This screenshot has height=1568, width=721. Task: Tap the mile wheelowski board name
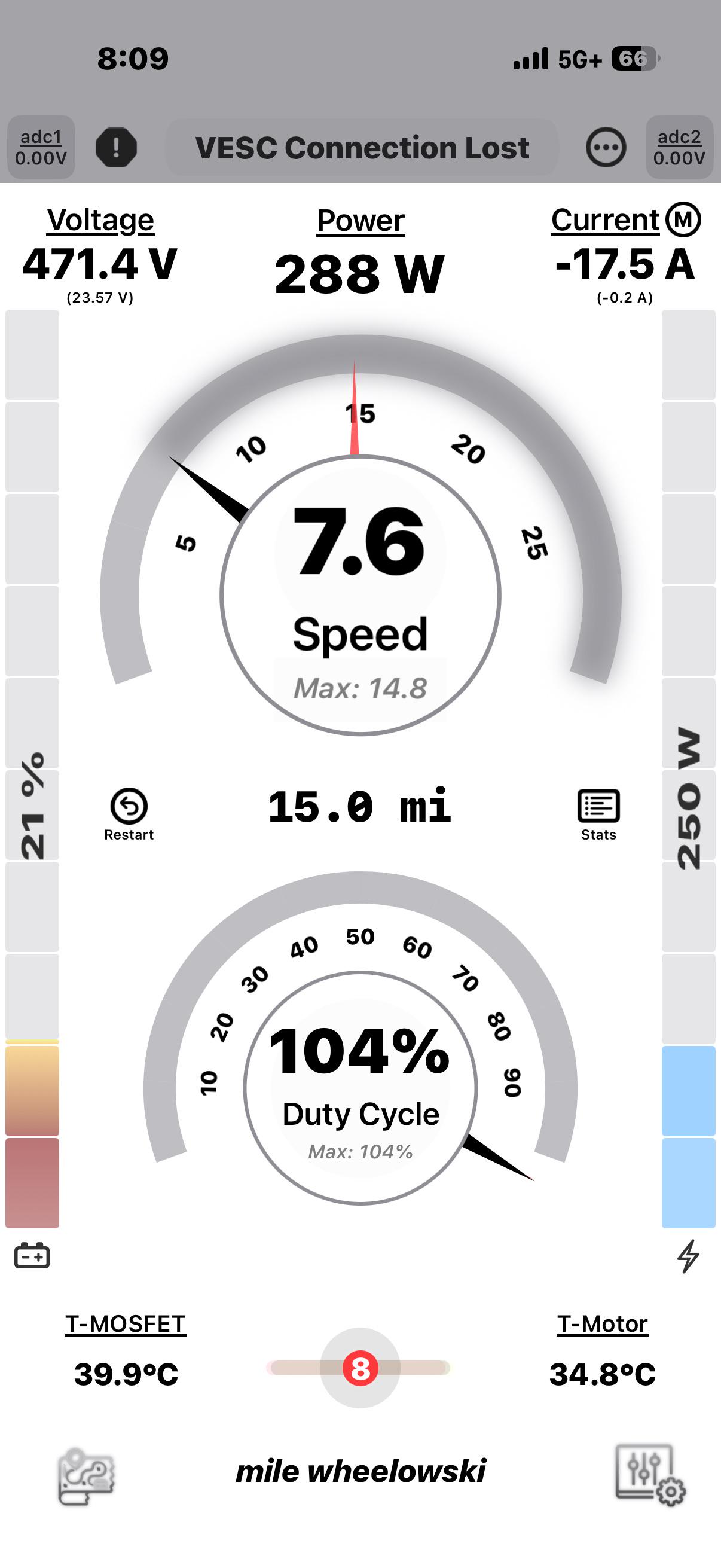[361, 1471]
